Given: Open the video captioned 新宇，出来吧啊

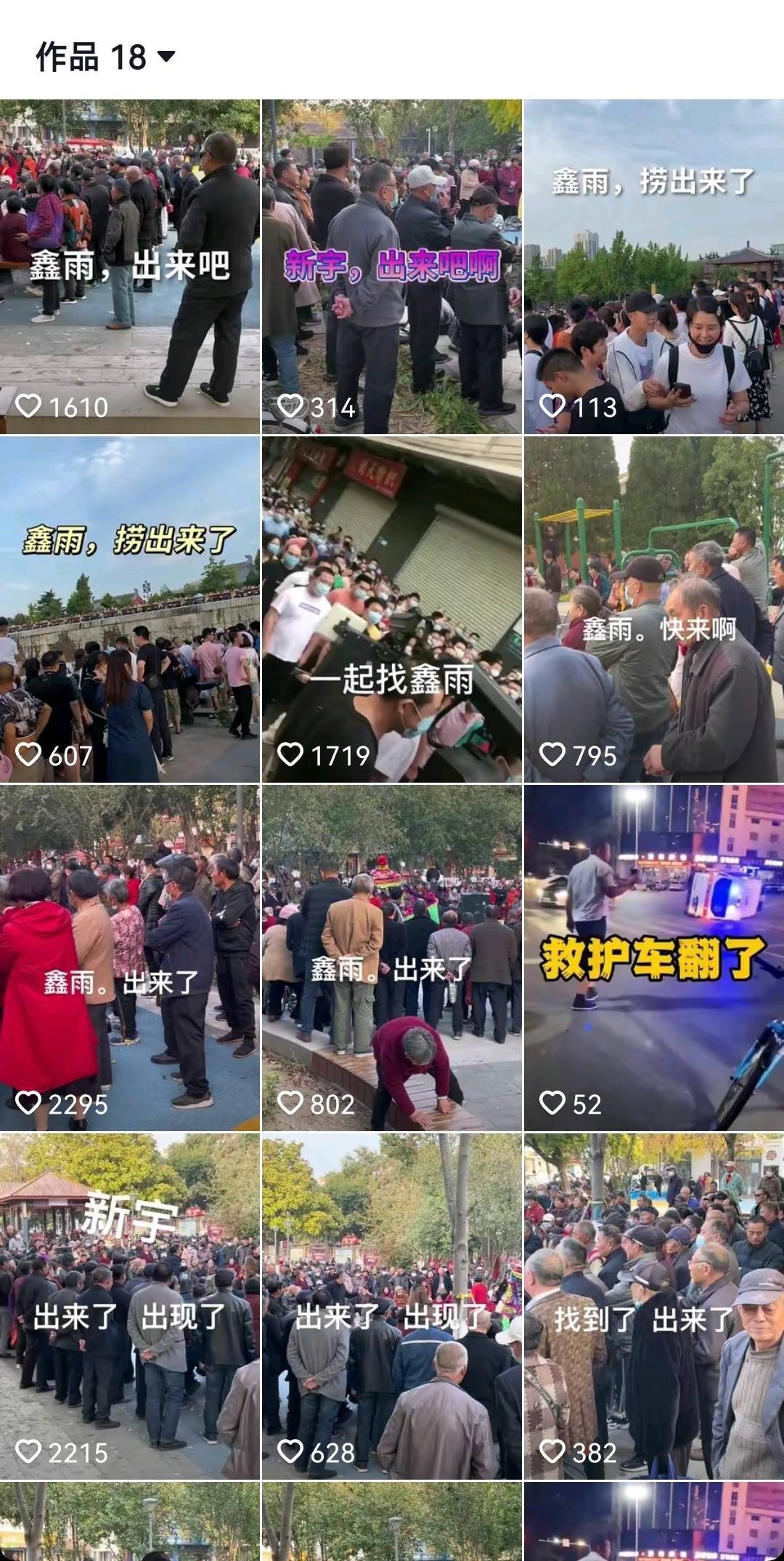Looking at the screenshot, I should coord(392,266).
